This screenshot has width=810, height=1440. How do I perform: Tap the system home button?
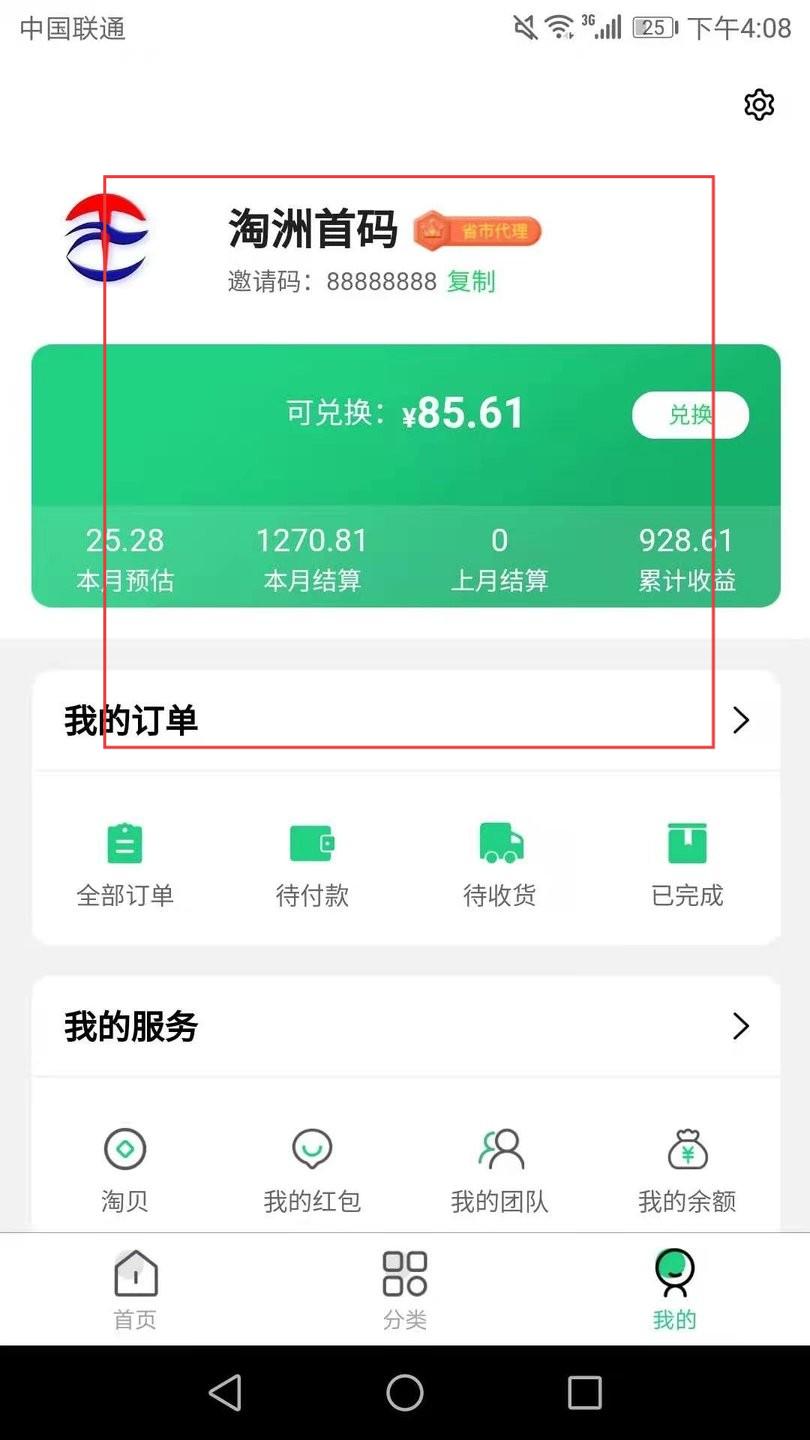[405, 1392]
